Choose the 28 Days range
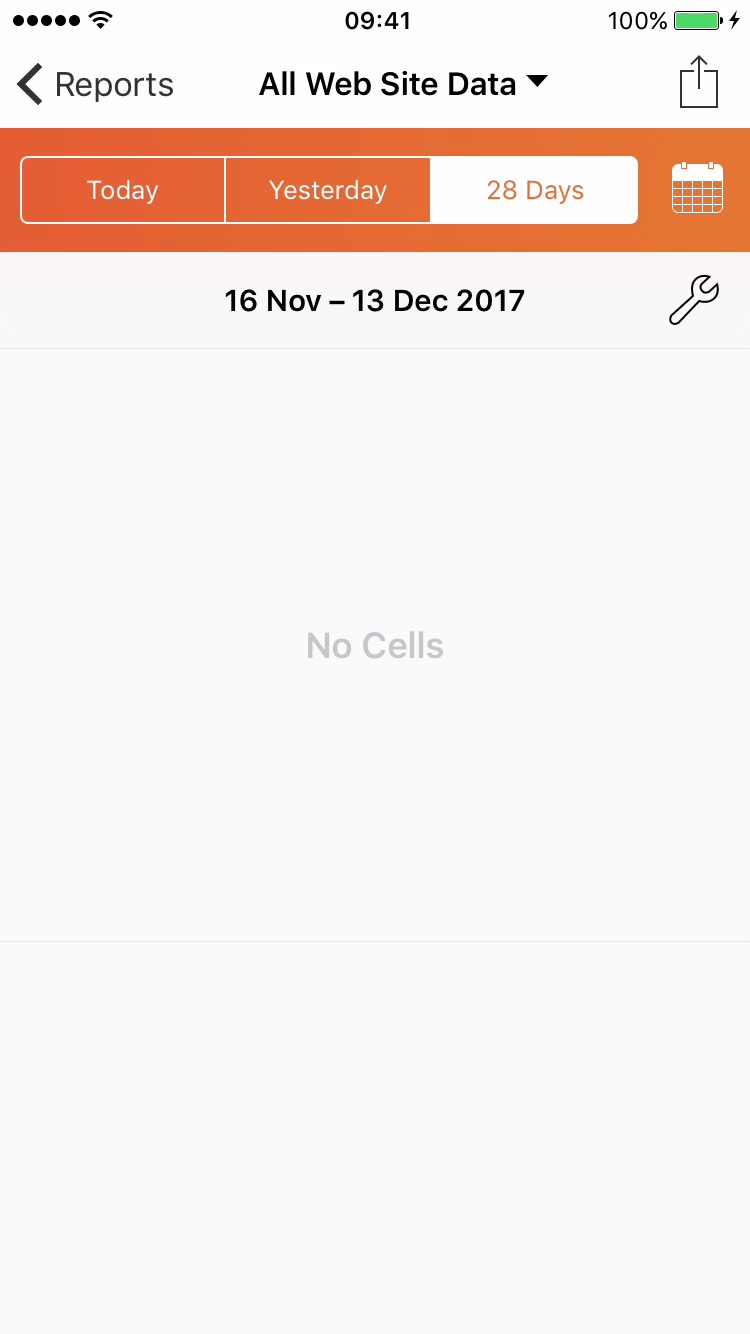This screenshot has height=1334, width=750. coord(534,190)
